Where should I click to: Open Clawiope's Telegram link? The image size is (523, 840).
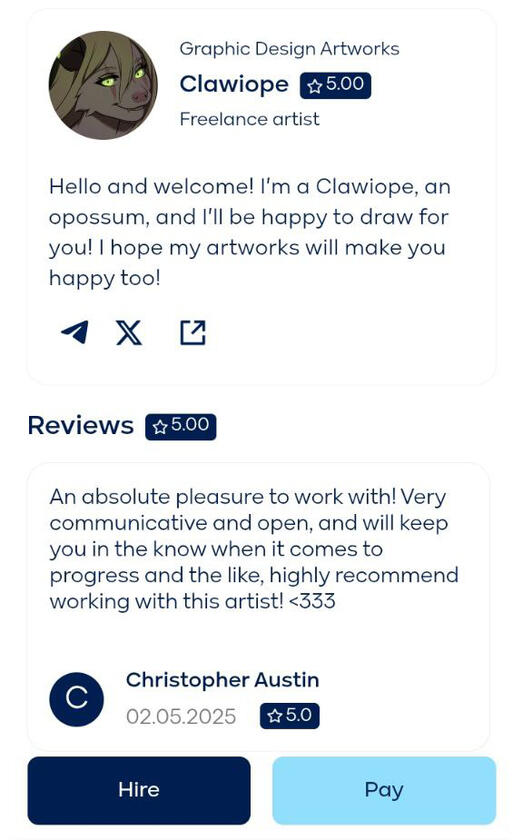point(75,333)
